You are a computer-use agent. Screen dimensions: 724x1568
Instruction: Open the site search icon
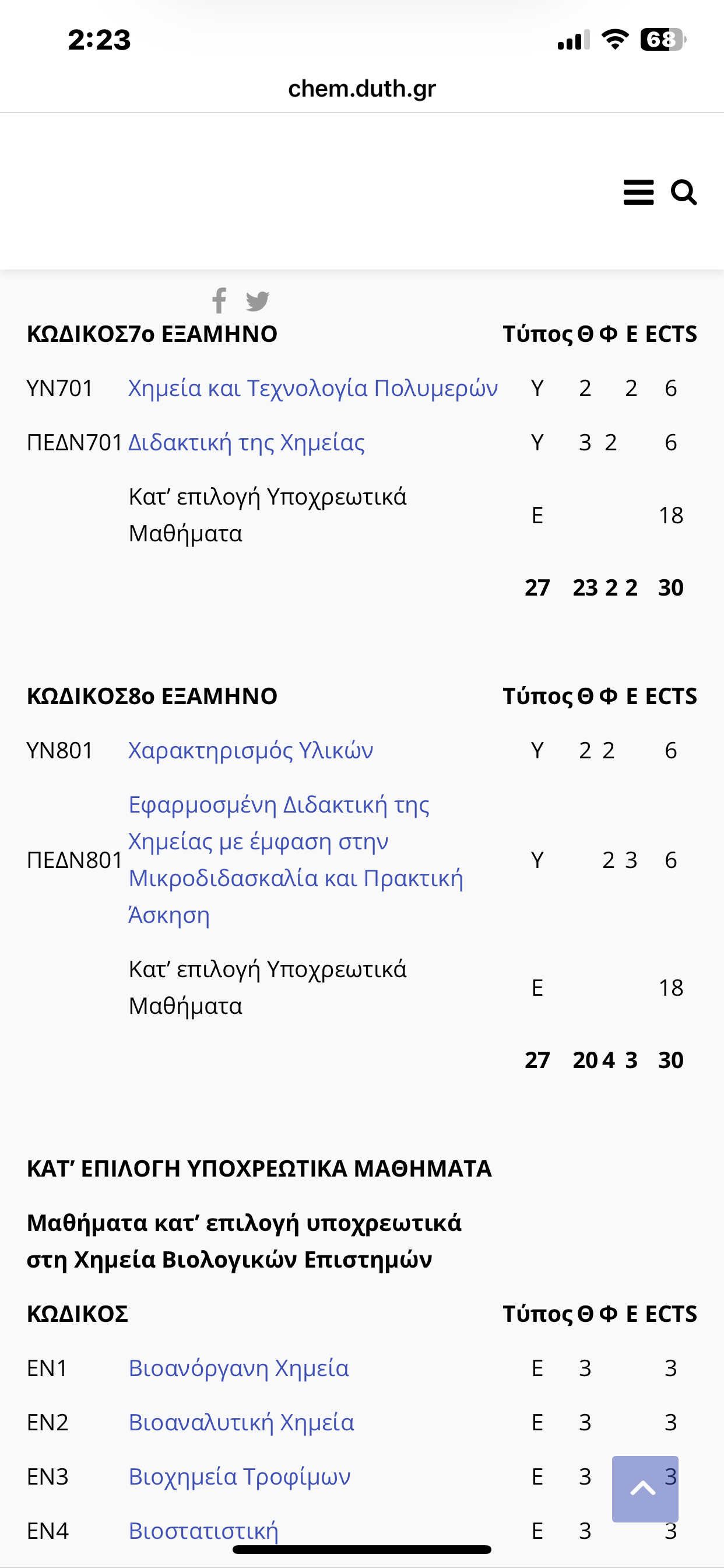pos(683,192)
